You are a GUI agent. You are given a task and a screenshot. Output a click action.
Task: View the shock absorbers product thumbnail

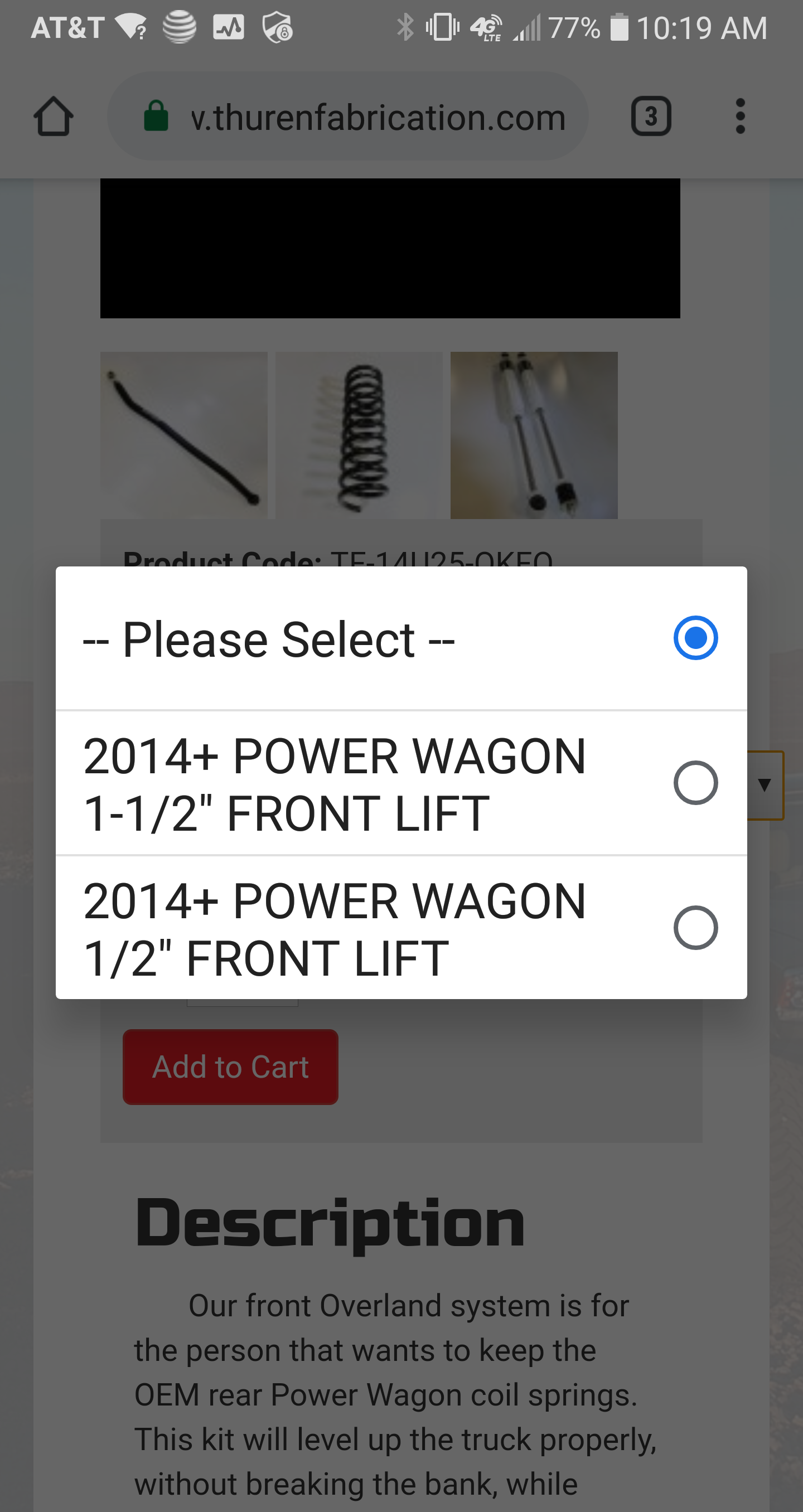(534, 435)
